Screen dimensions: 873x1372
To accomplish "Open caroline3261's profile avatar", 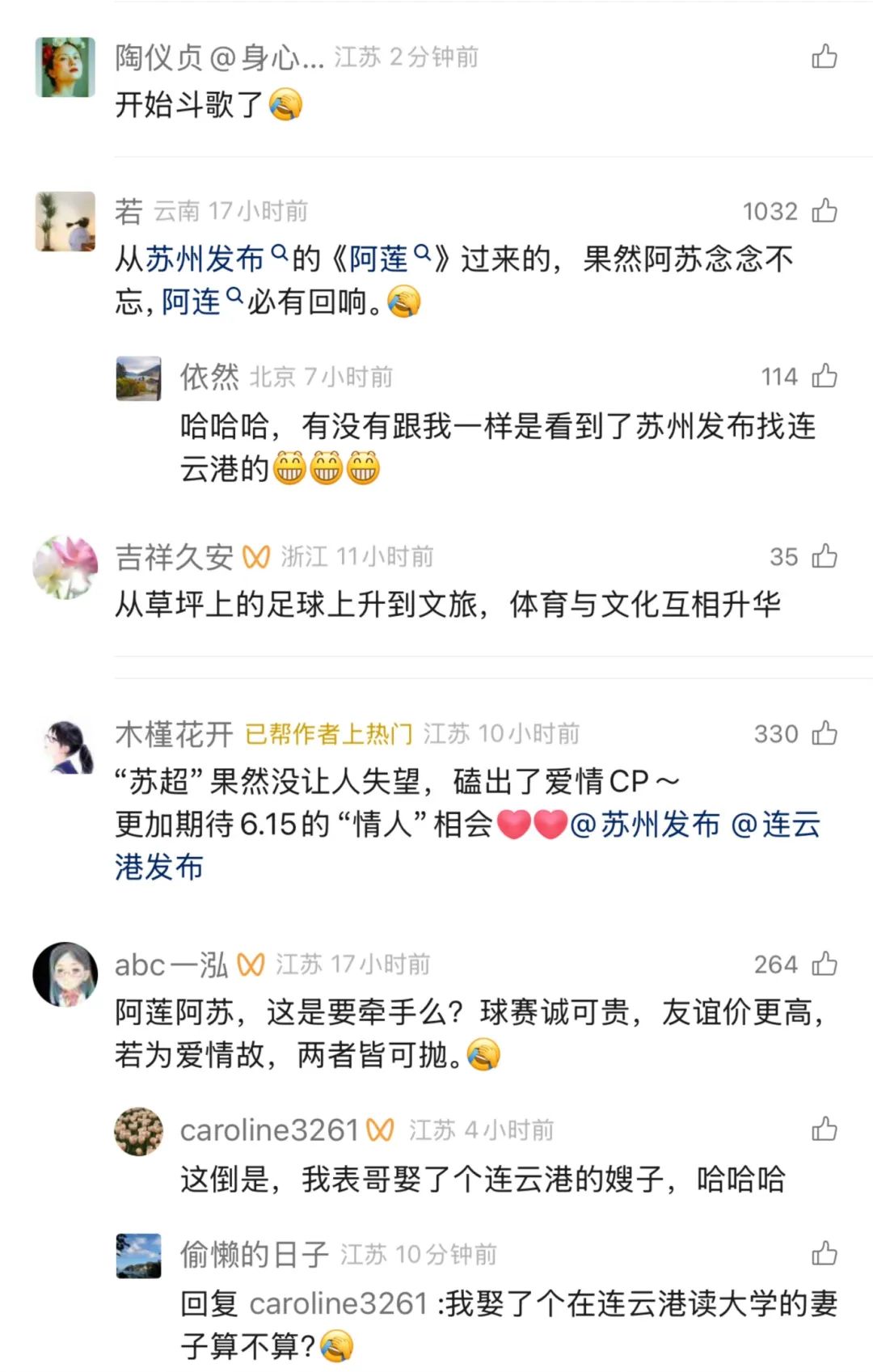I will [x=139, y=1131].
